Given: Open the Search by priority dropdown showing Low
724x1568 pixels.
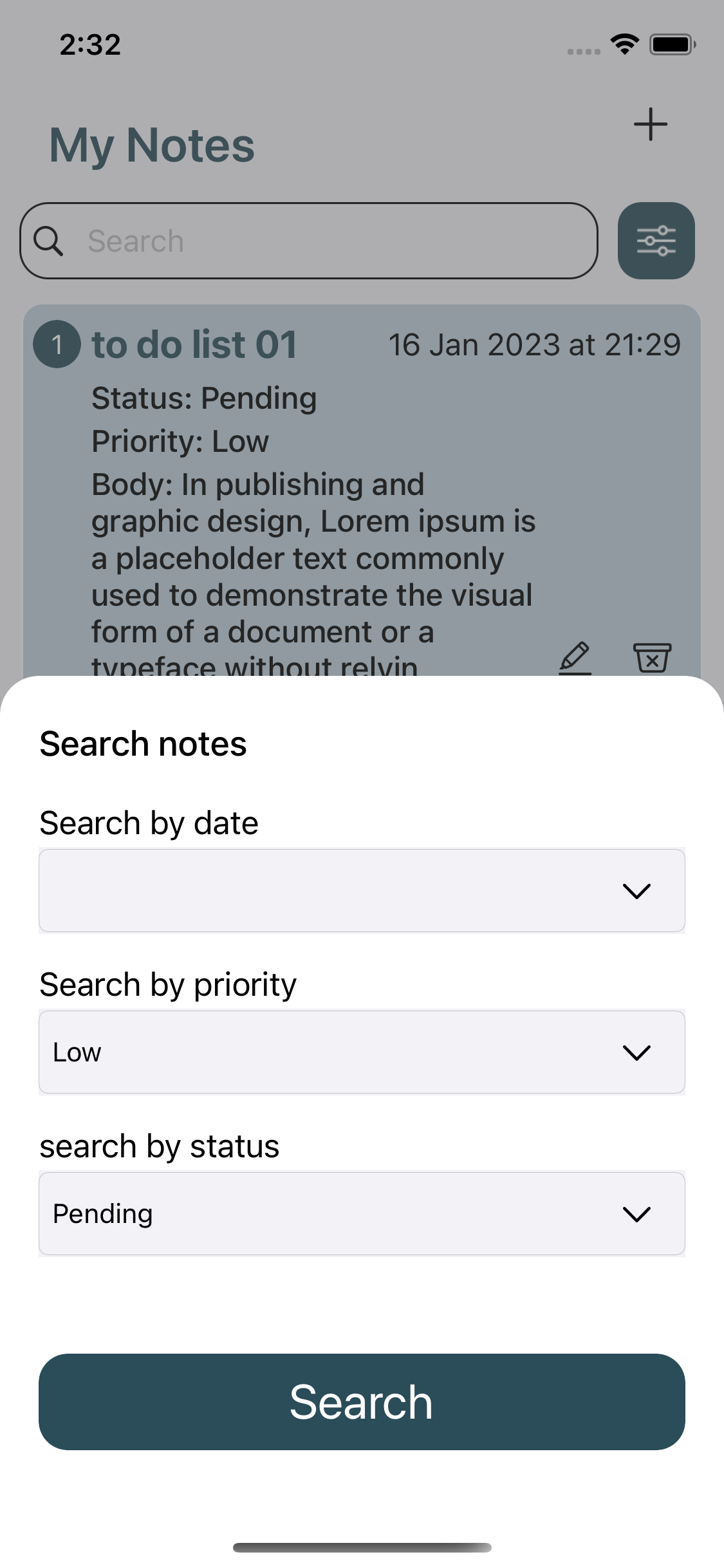Looking at the screenshot, I should (362, 1052).
